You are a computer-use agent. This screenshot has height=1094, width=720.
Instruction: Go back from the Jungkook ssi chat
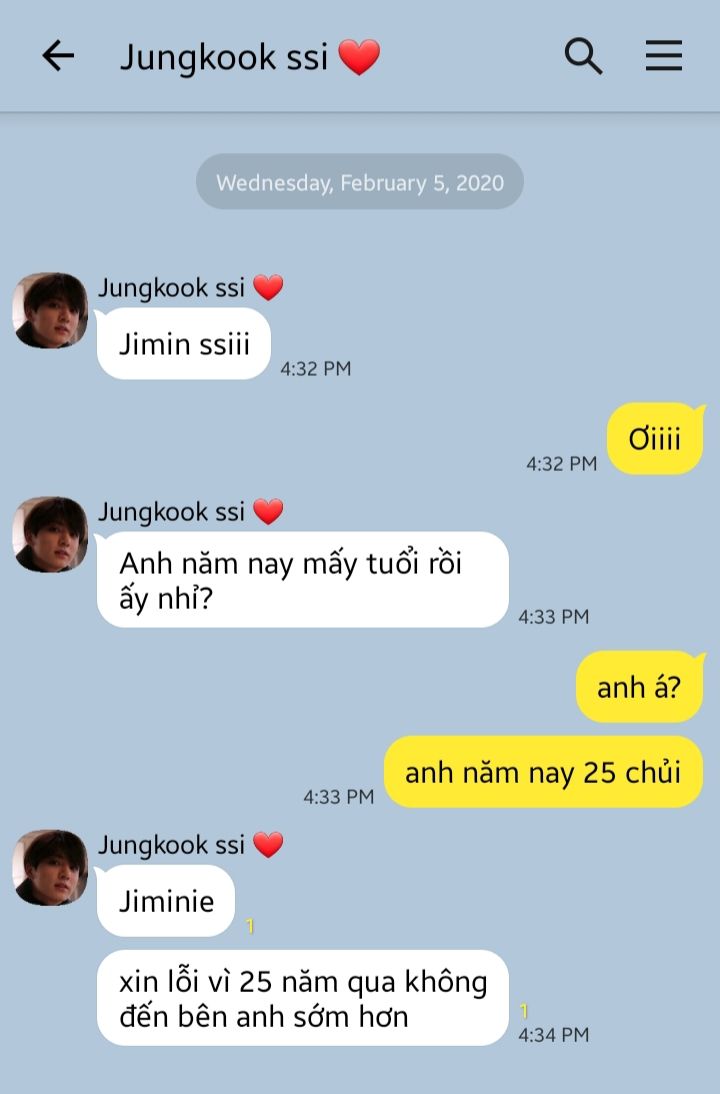tap(58, 56)
